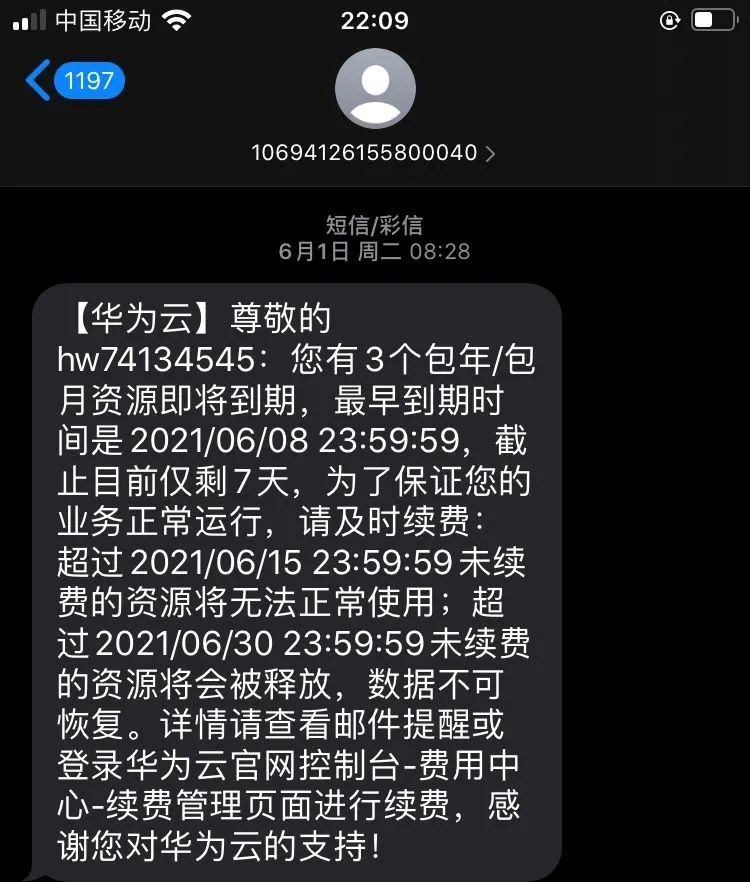Tap the date 2021/06/08 23:59:59 link
750x882 pixels.
click(294, 440)
